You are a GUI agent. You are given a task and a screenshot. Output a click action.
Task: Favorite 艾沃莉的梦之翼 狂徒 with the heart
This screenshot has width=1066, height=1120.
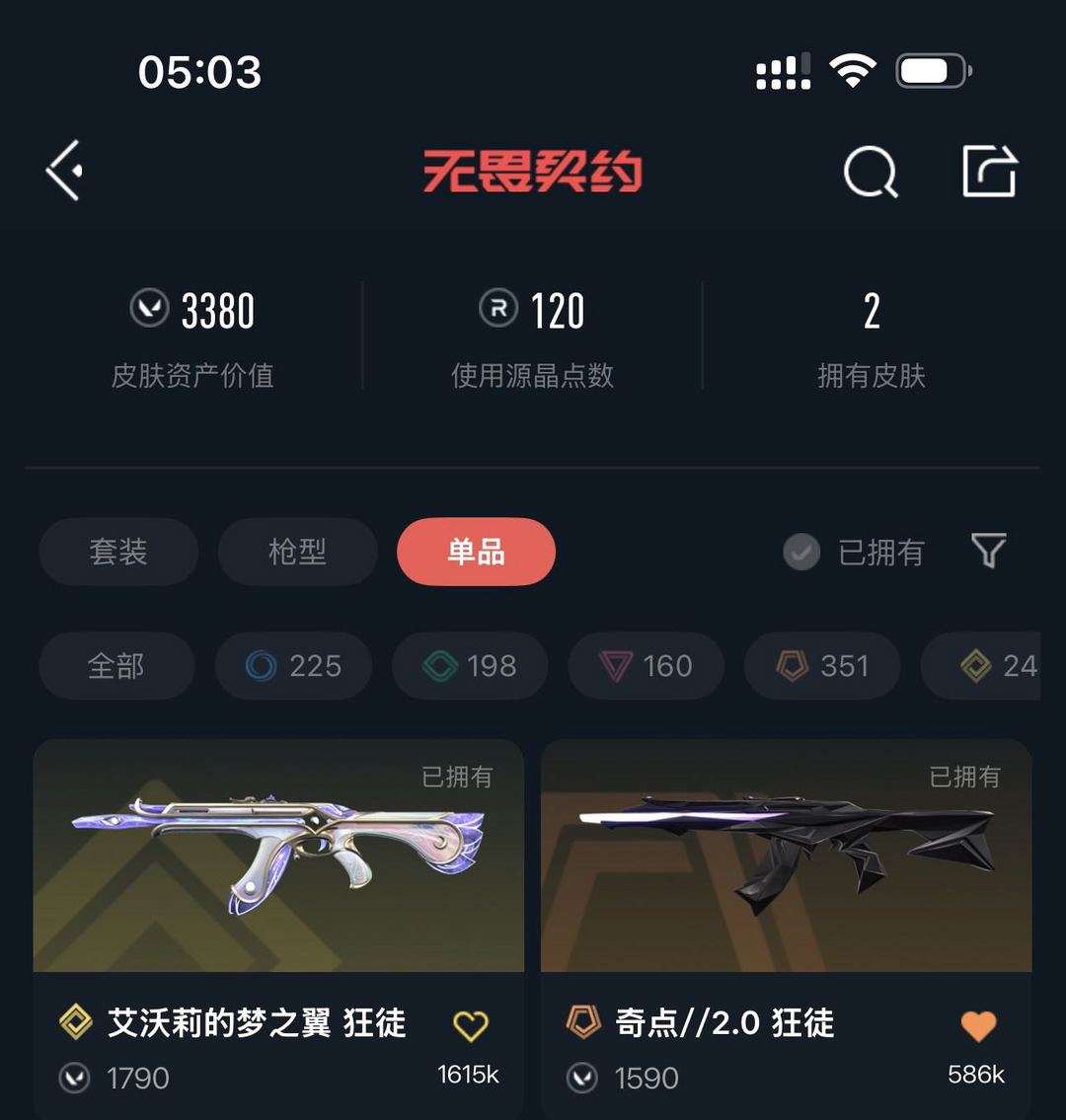[x=472, y=1026]
